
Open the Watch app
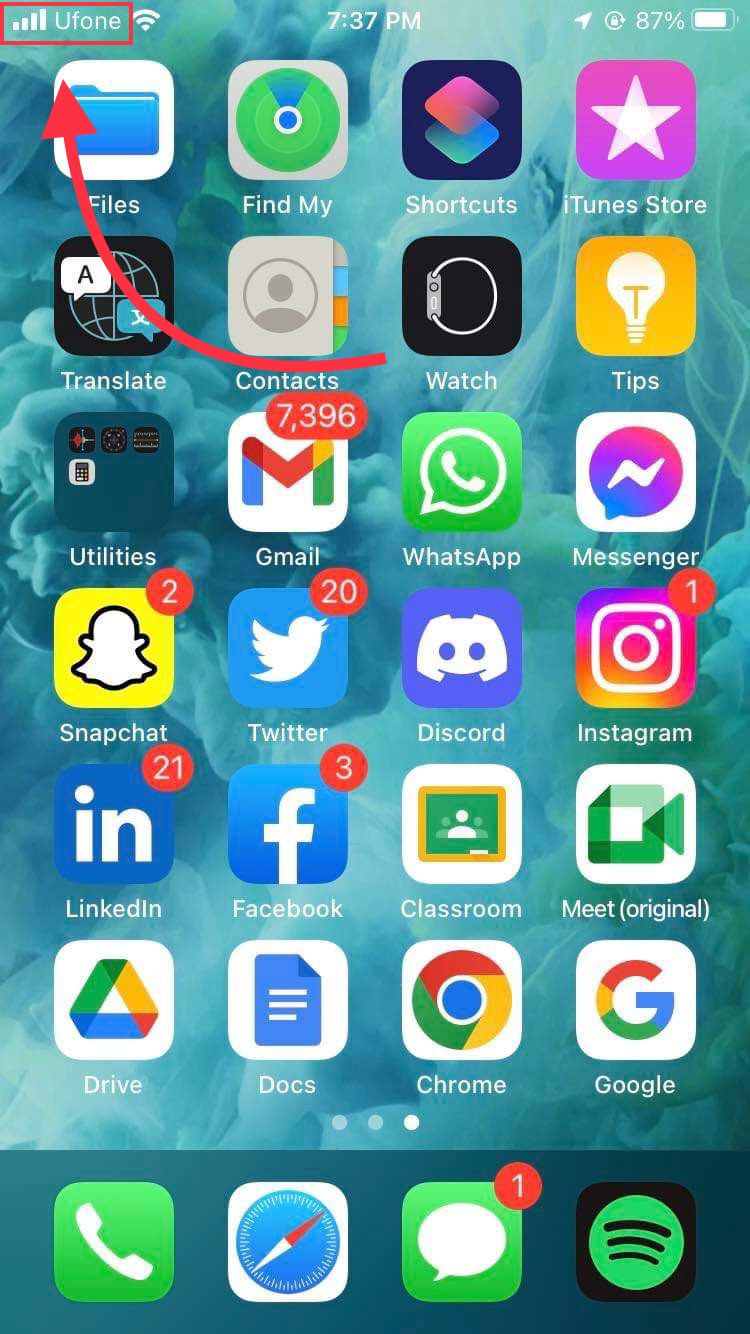[x=462, y=296]
